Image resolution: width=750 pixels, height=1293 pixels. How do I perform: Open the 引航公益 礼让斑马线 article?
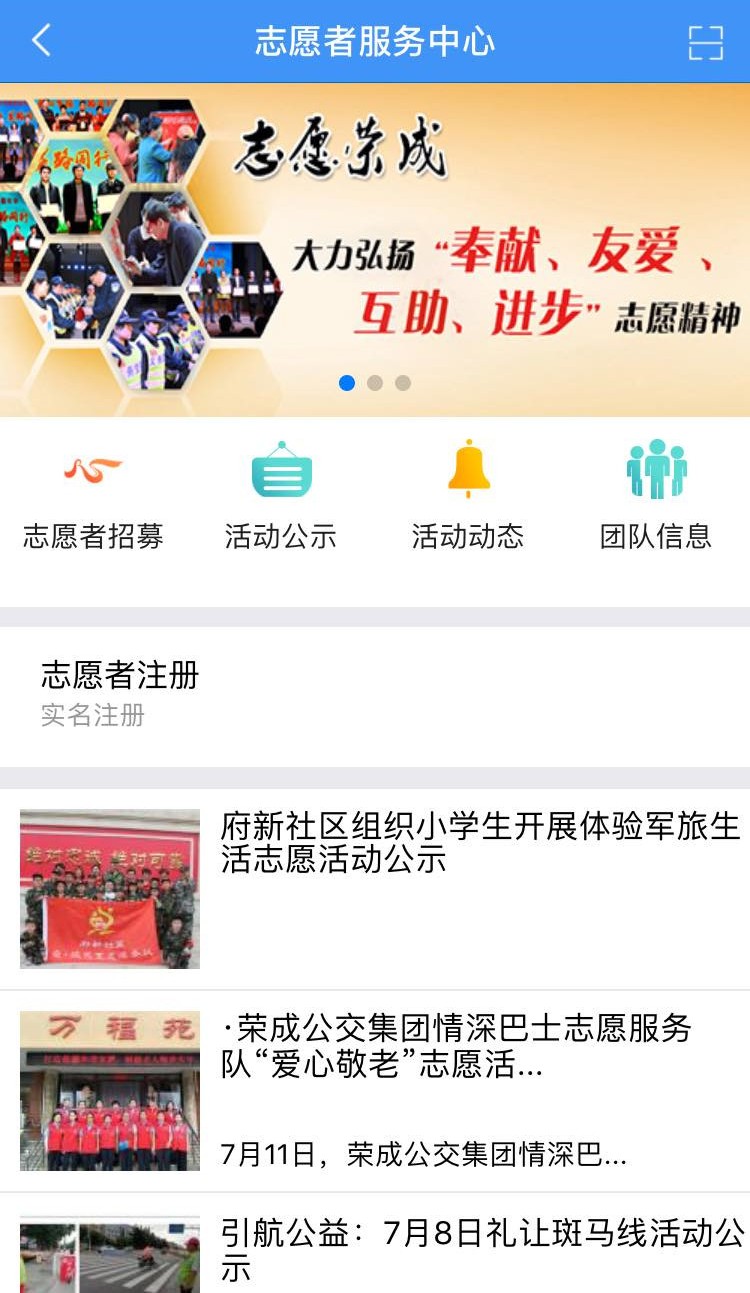point(375,1248)
